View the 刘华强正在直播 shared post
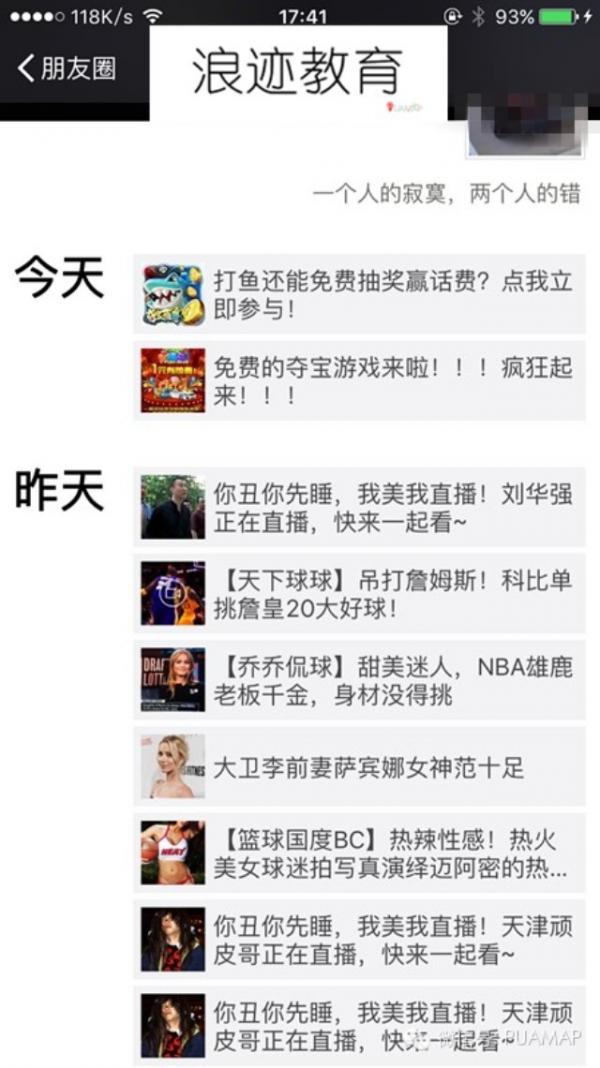The width and height of the screenshot is (600, 1068). point(359,507)
